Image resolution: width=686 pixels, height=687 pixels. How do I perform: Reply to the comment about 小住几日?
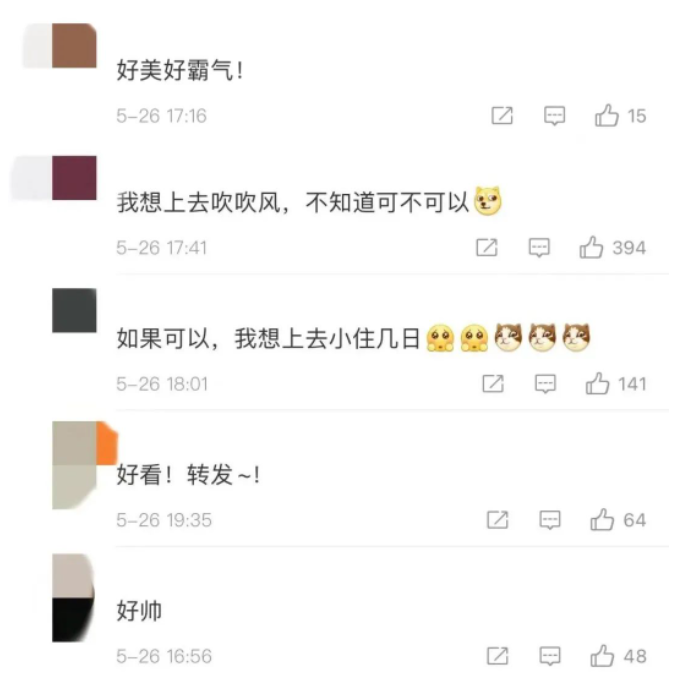(x=546, y=383)
